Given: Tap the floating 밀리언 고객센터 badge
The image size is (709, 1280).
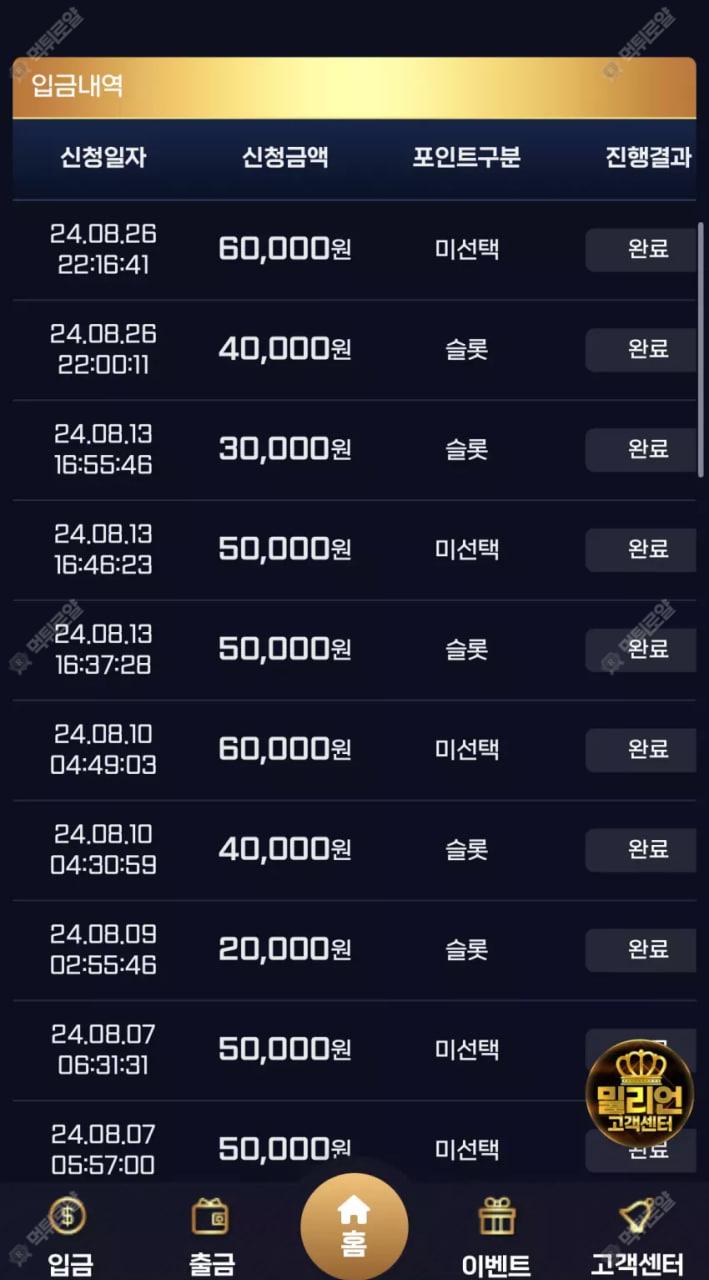Looking at the screenshot, I should [x=639, y=1093].
